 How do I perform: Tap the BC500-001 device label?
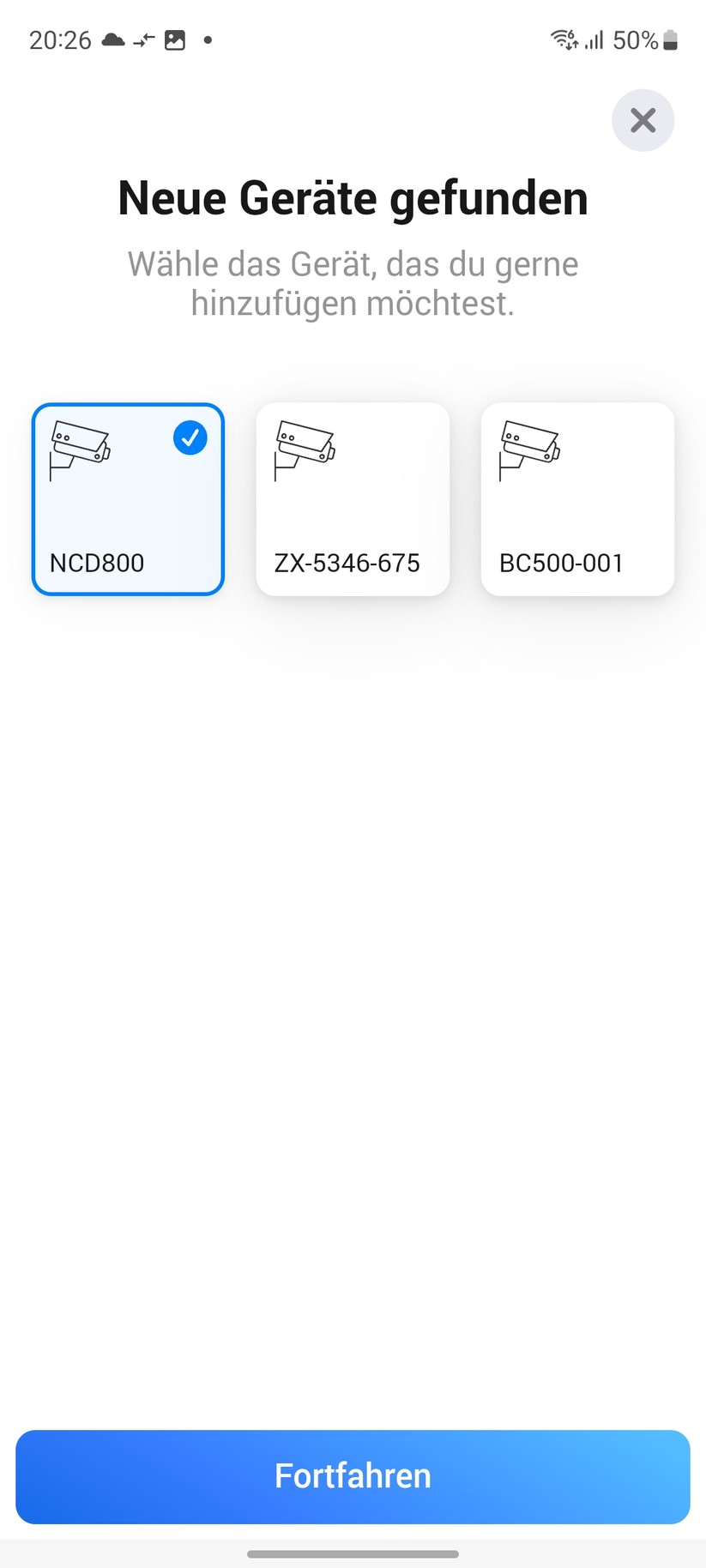coord(561,563)
